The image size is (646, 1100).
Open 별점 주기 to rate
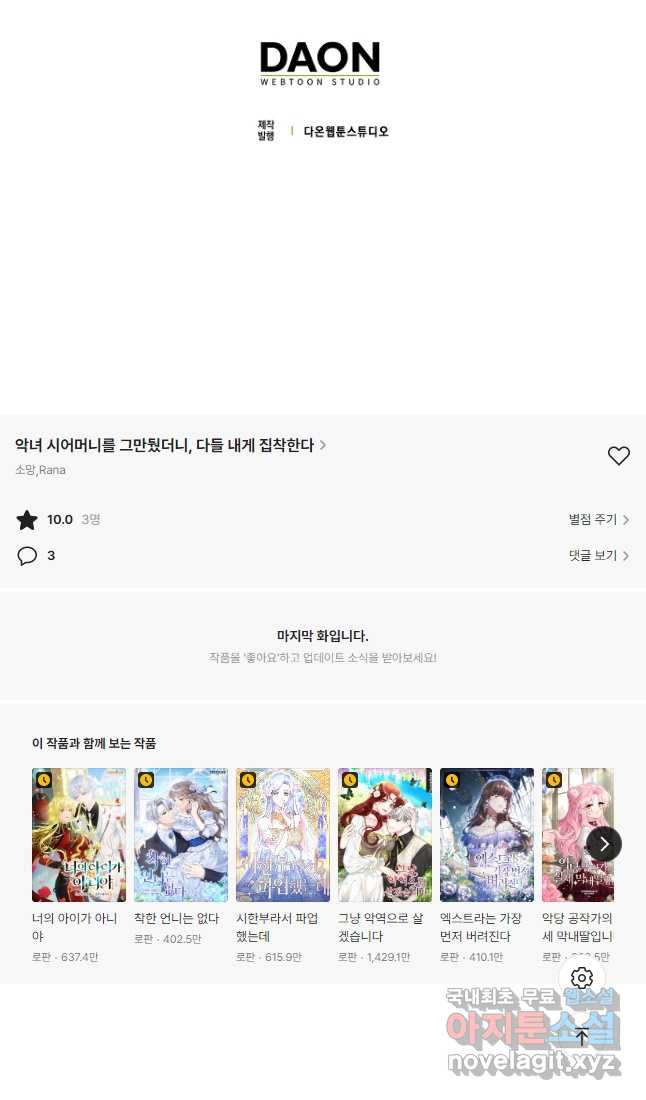click(598, 520)
